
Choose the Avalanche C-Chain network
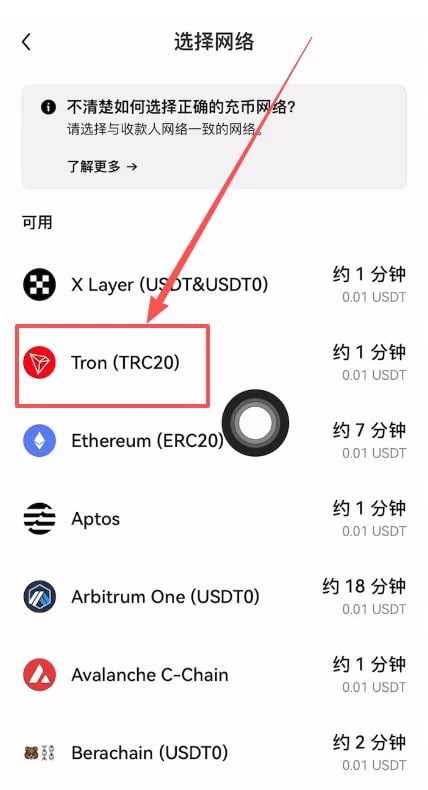point(214,675)
